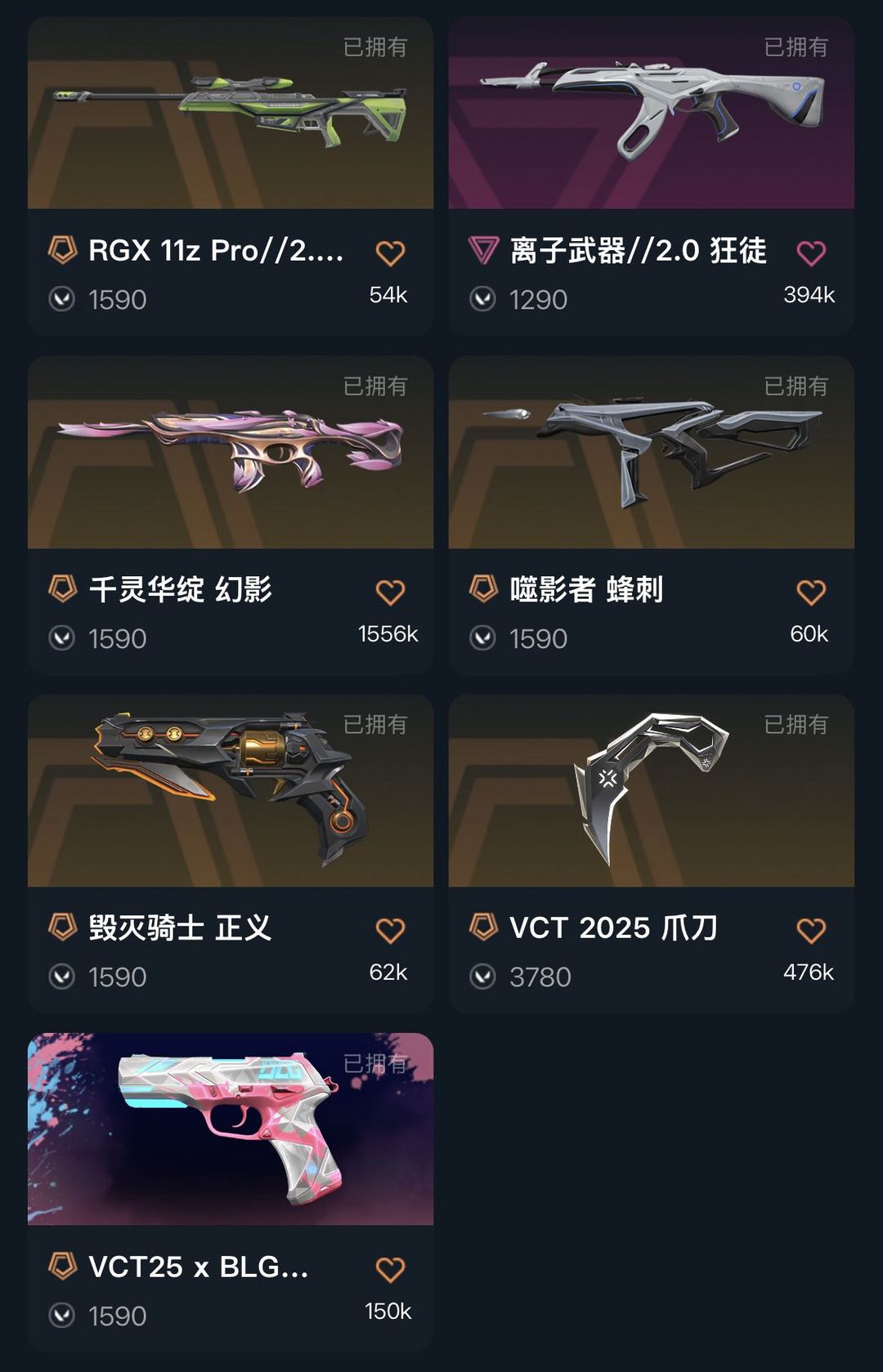
Task: Tap the heart on VCT 2025 爪刀
Action: (x=811, y=931)
